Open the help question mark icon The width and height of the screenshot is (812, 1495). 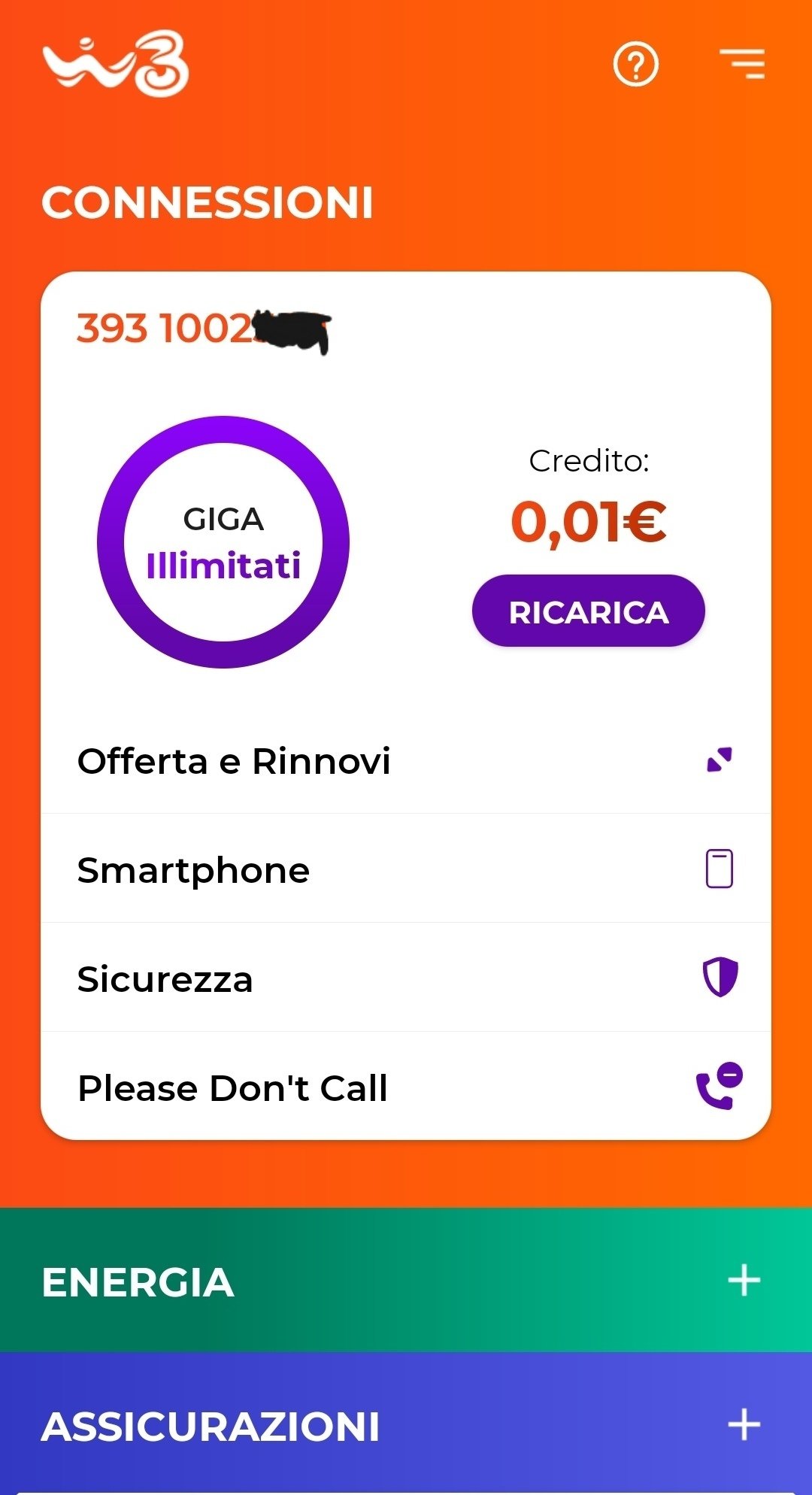(x=635, y=65)
